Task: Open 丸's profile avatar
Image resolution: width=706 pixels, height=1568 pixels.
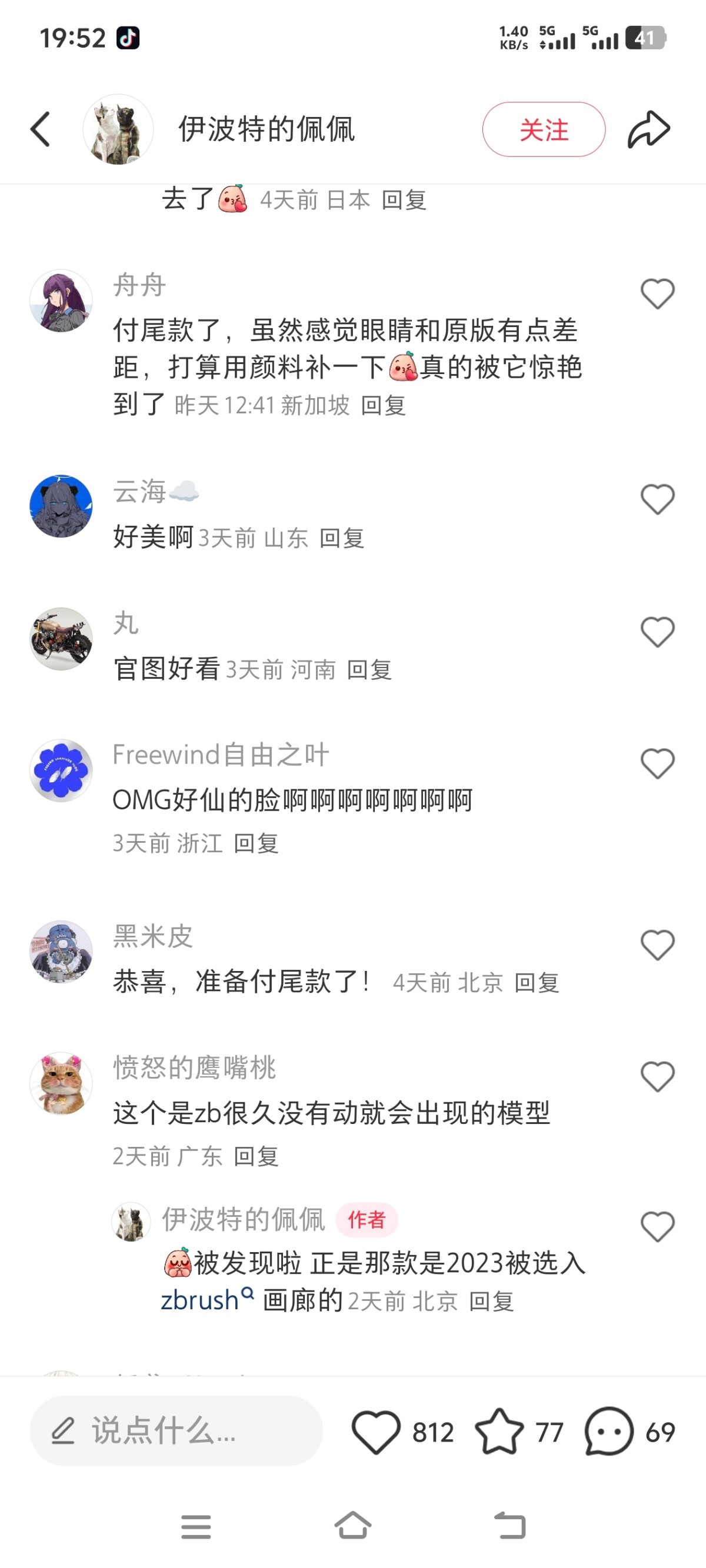Action: [61, 639]
